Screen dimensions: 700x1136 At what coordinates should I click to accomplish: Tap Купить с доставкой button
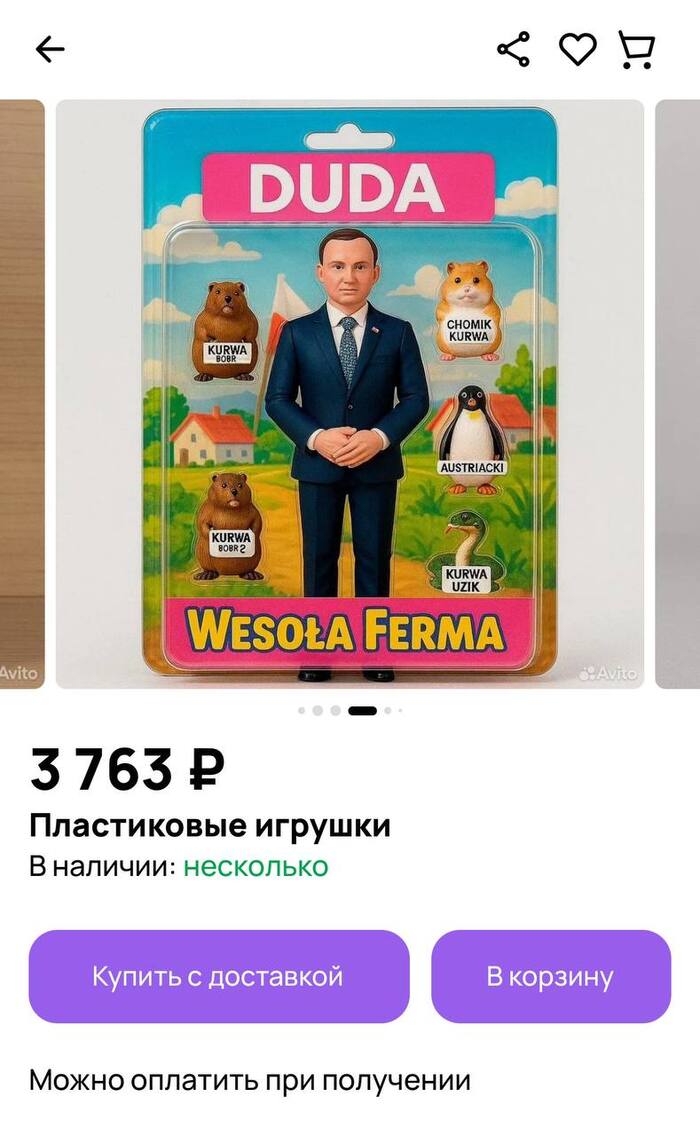[218, 976]
